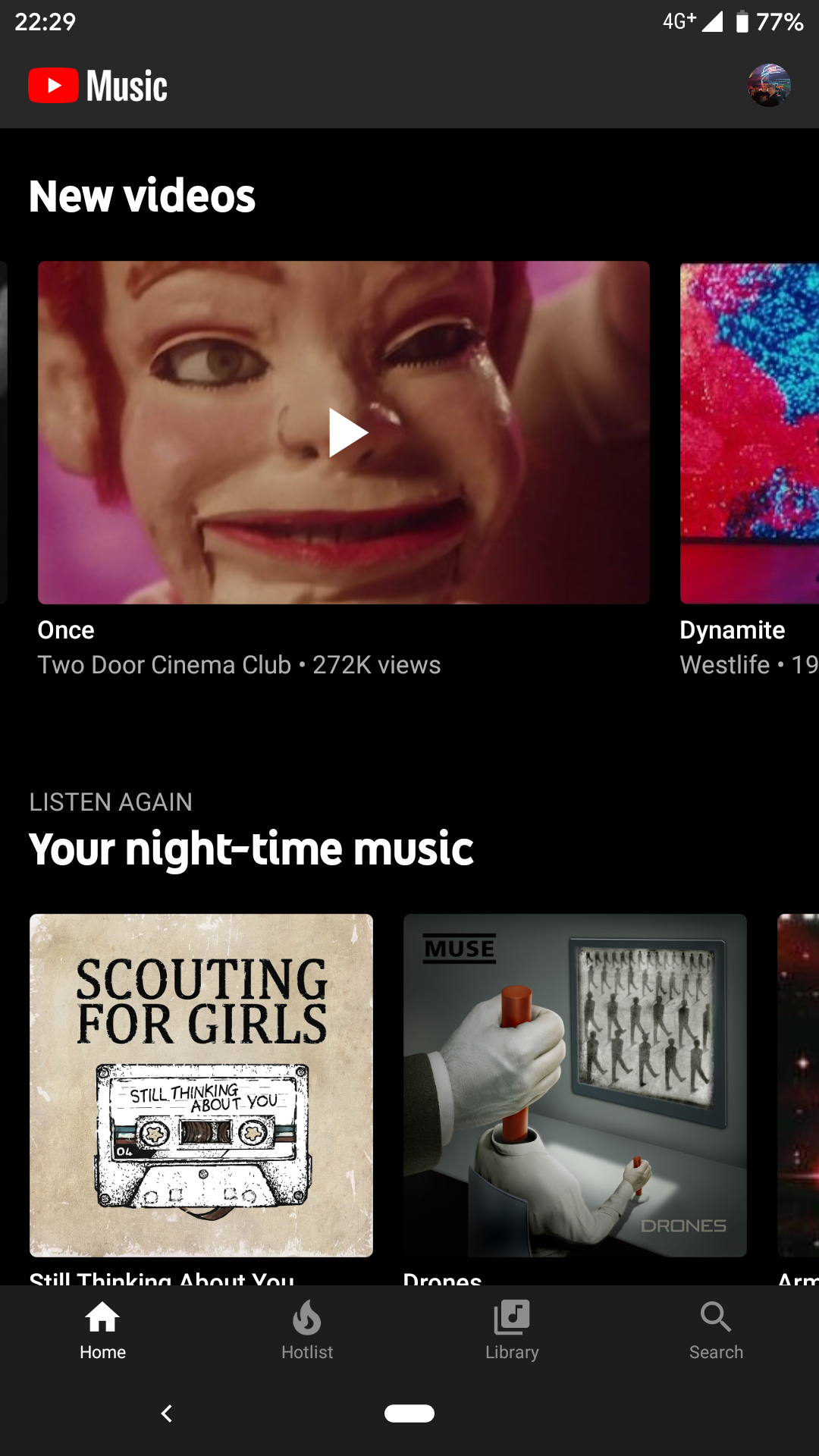Open the Hotlist flame icon
The width and height of the screenshot is (819, 1456).
click(x=307, y=1318)
